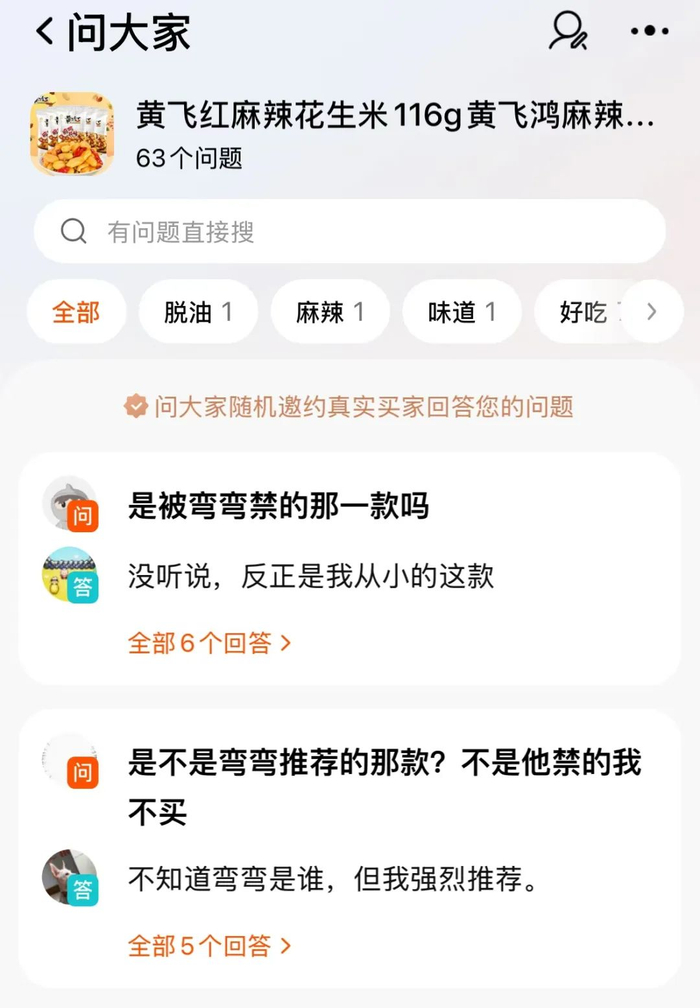Filter questions by 味道
The image size is (700, 1008).
click(x=462, y=312)
